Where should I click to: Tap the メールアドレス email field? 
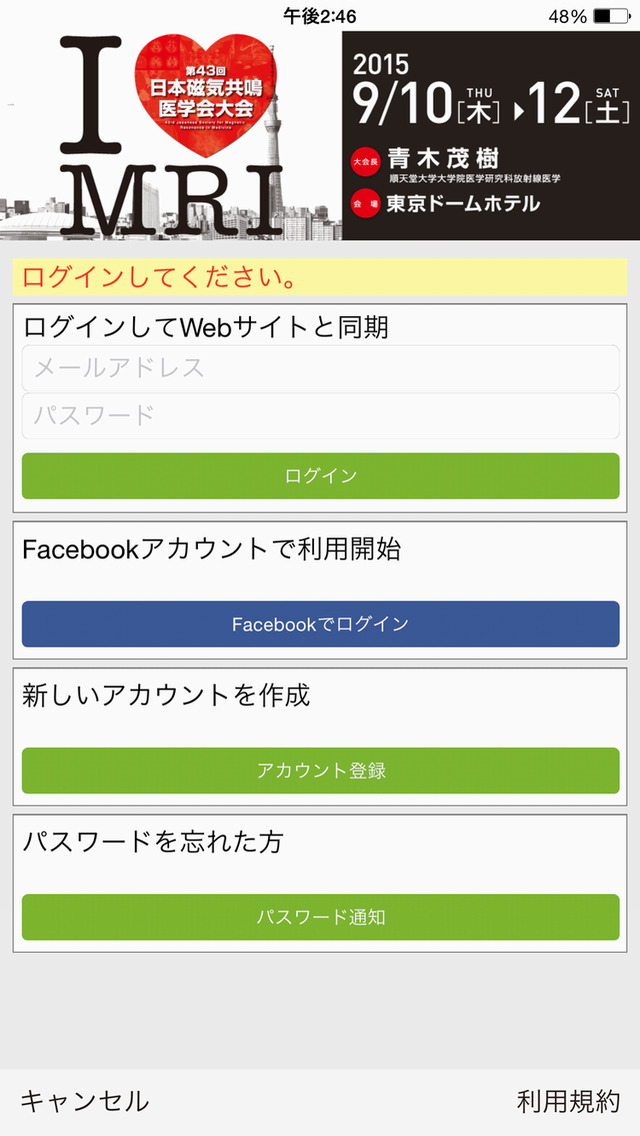click(x=320, y=368)
